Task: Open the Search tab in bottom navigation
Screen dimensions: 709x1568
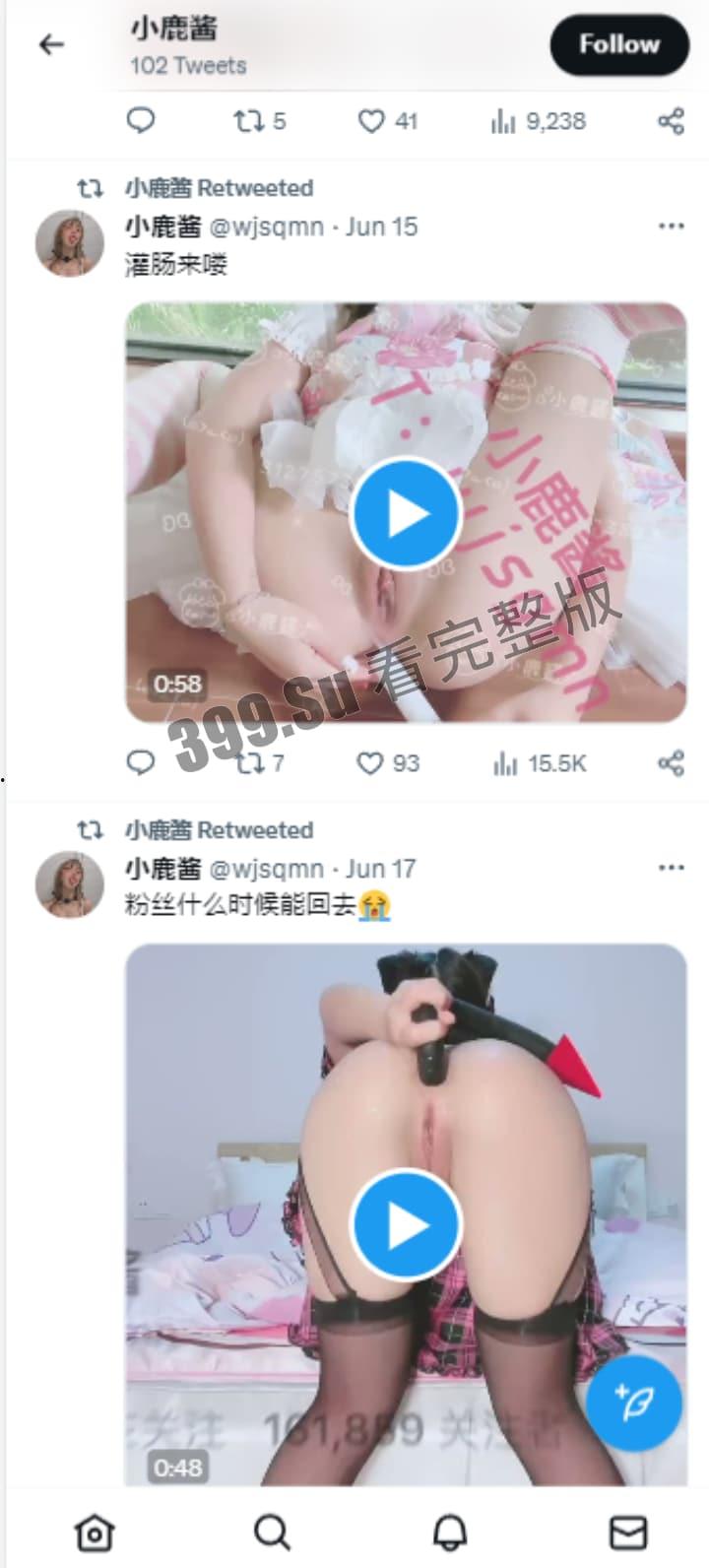Action: click(272, 1533)
